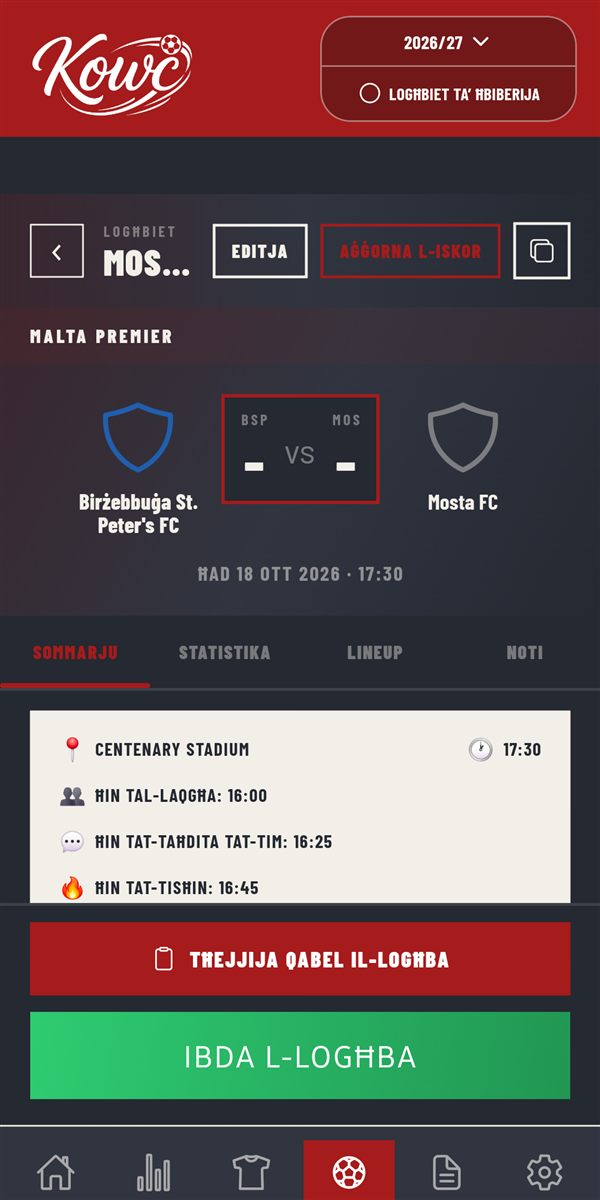Toggle Logħbiet ta' ħbiberija filter
Viewport: 600px width, 1200px height.
[448, 94]
